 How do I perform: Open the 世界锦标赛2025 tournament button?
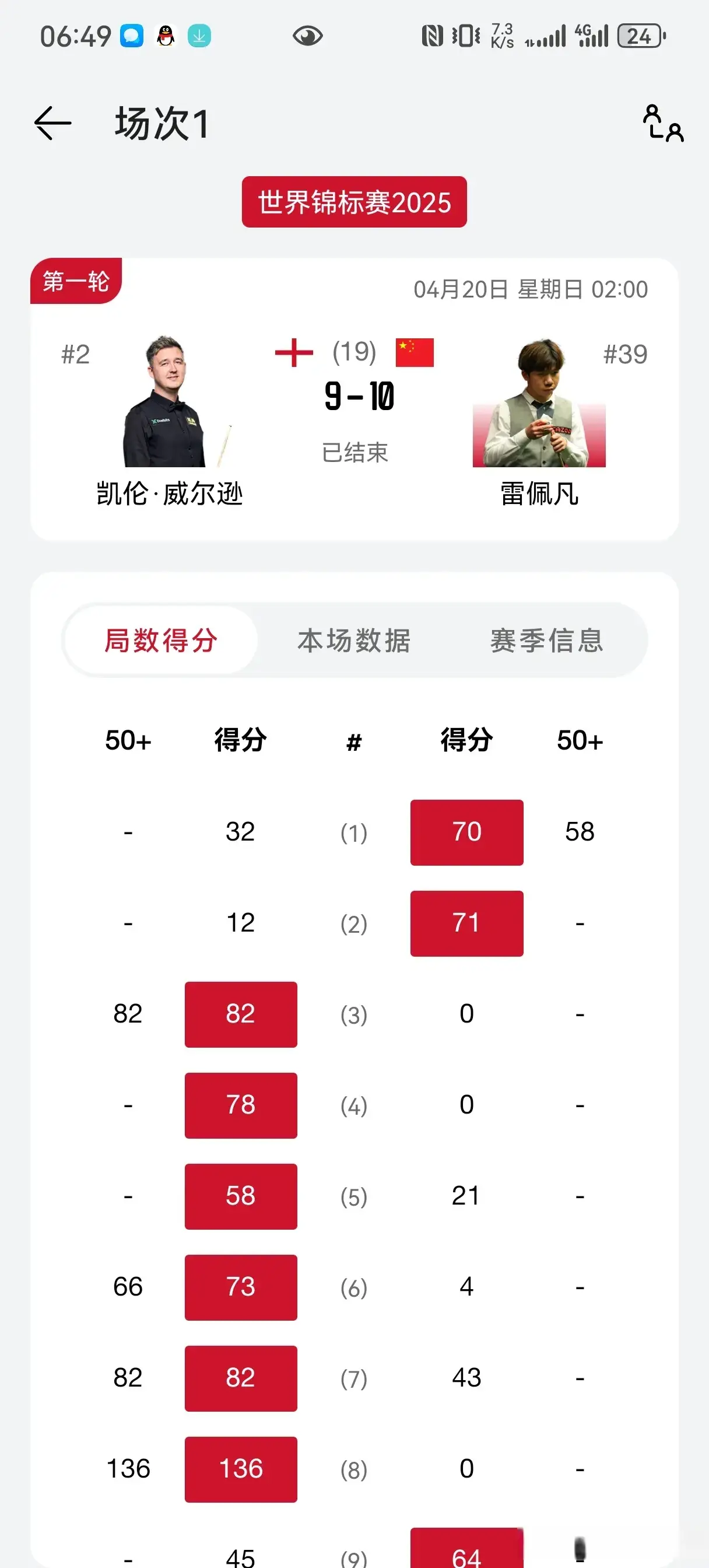coord(354,202)
